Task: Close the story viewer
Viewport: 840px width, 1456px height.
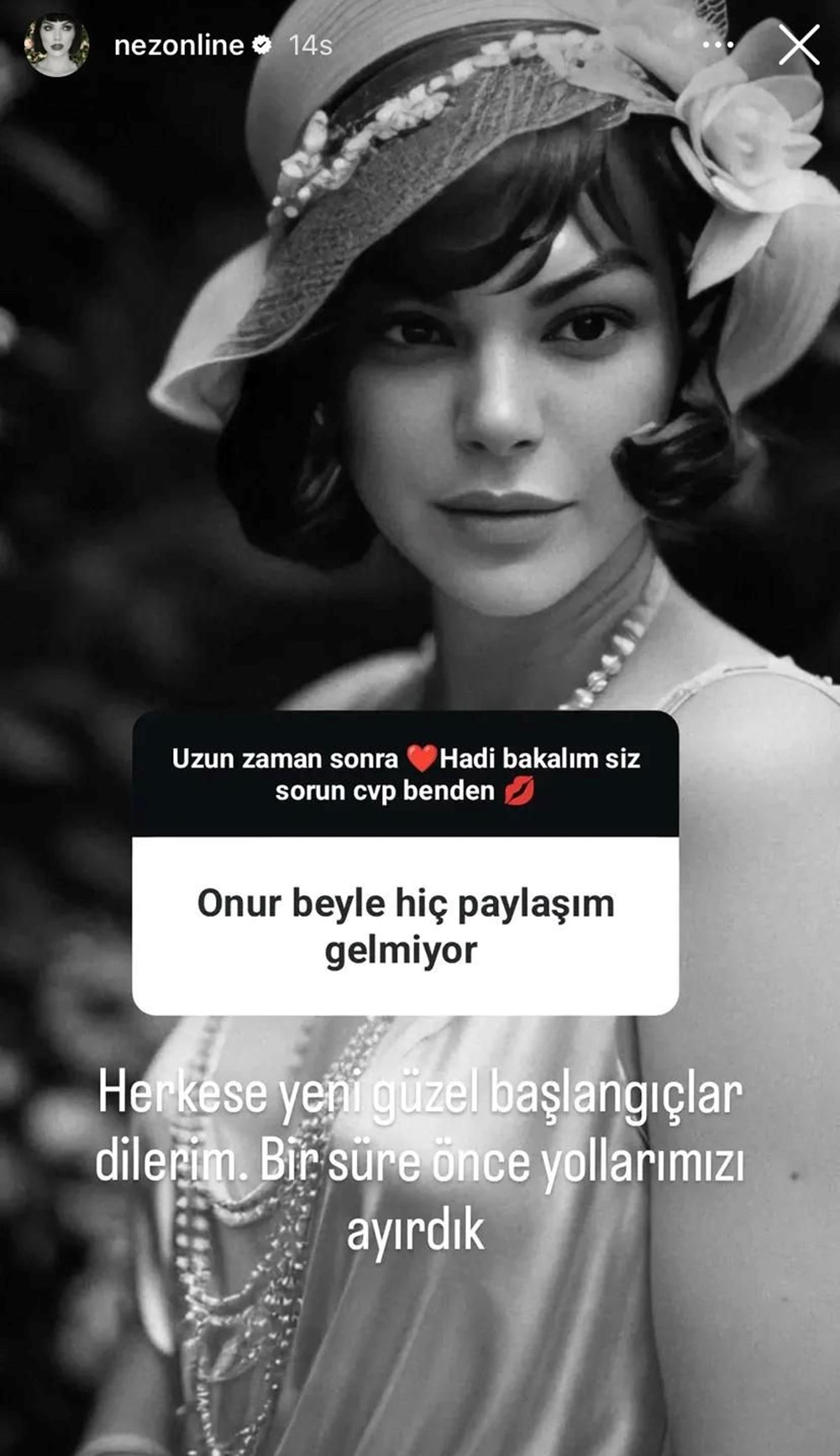Action: tap(798, 45)
